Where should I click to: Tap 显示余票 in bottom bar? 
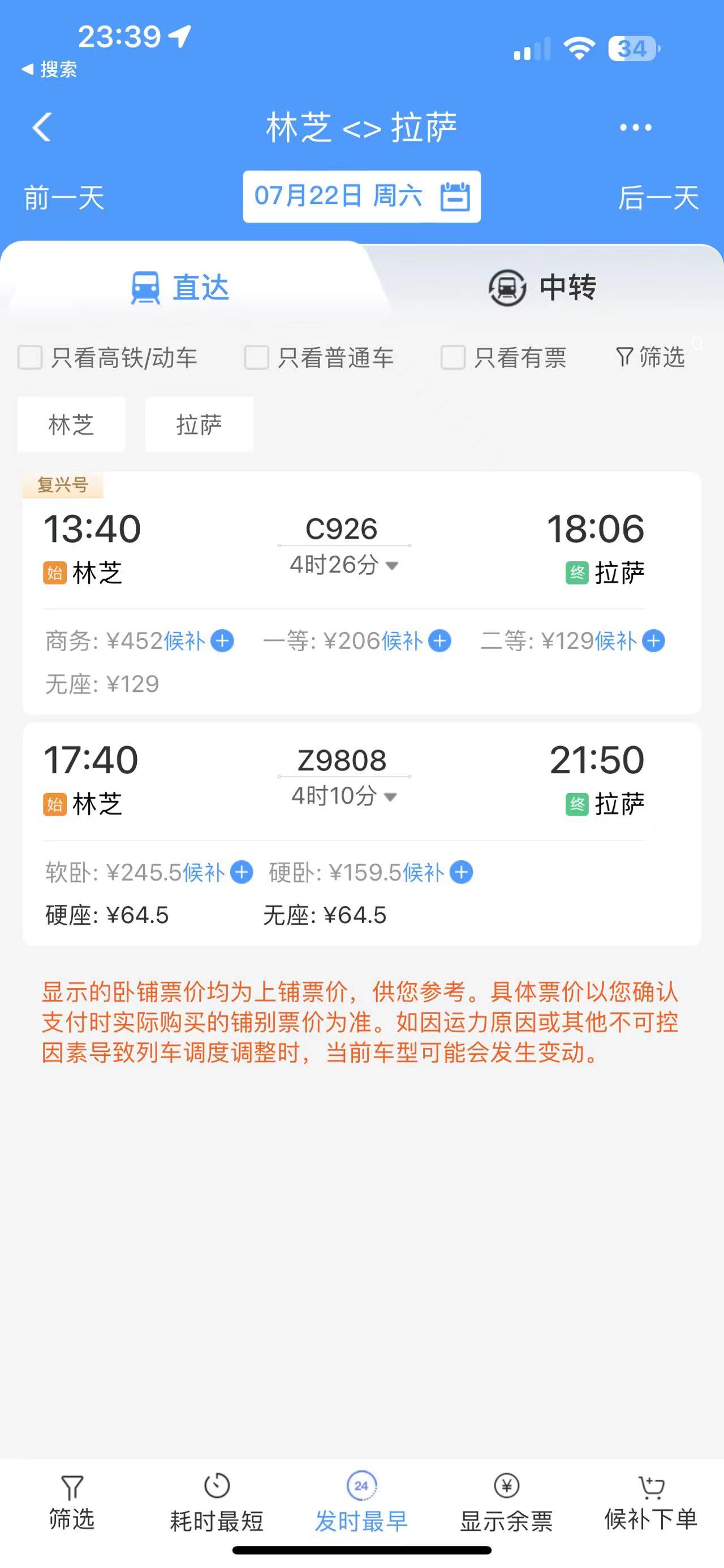pos(506,1504)
